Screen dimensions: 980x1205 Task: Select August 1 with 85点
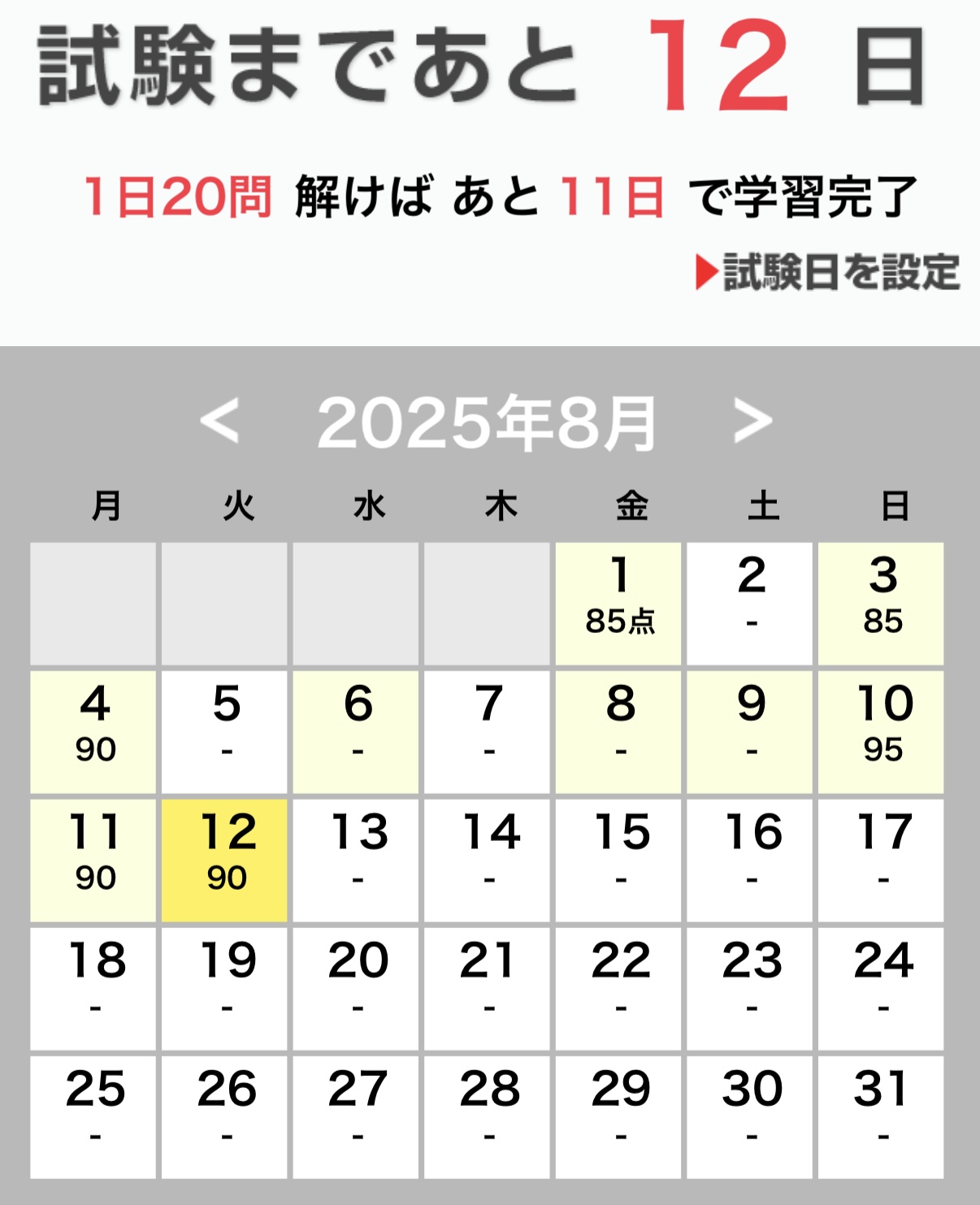[x=618, y=603]
